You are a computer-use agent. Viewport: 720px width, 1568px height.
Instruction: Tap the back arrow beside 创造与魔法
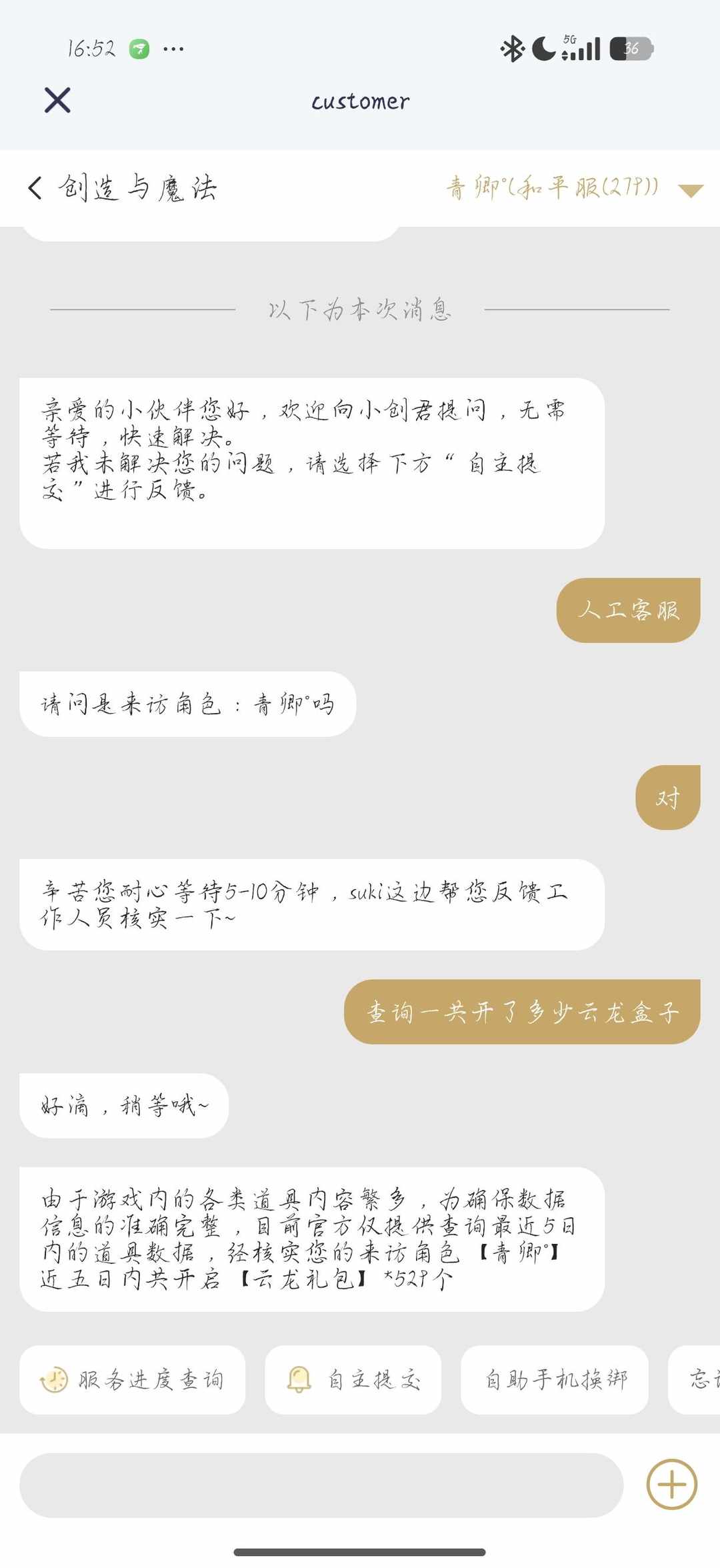(x=35, y=187)
